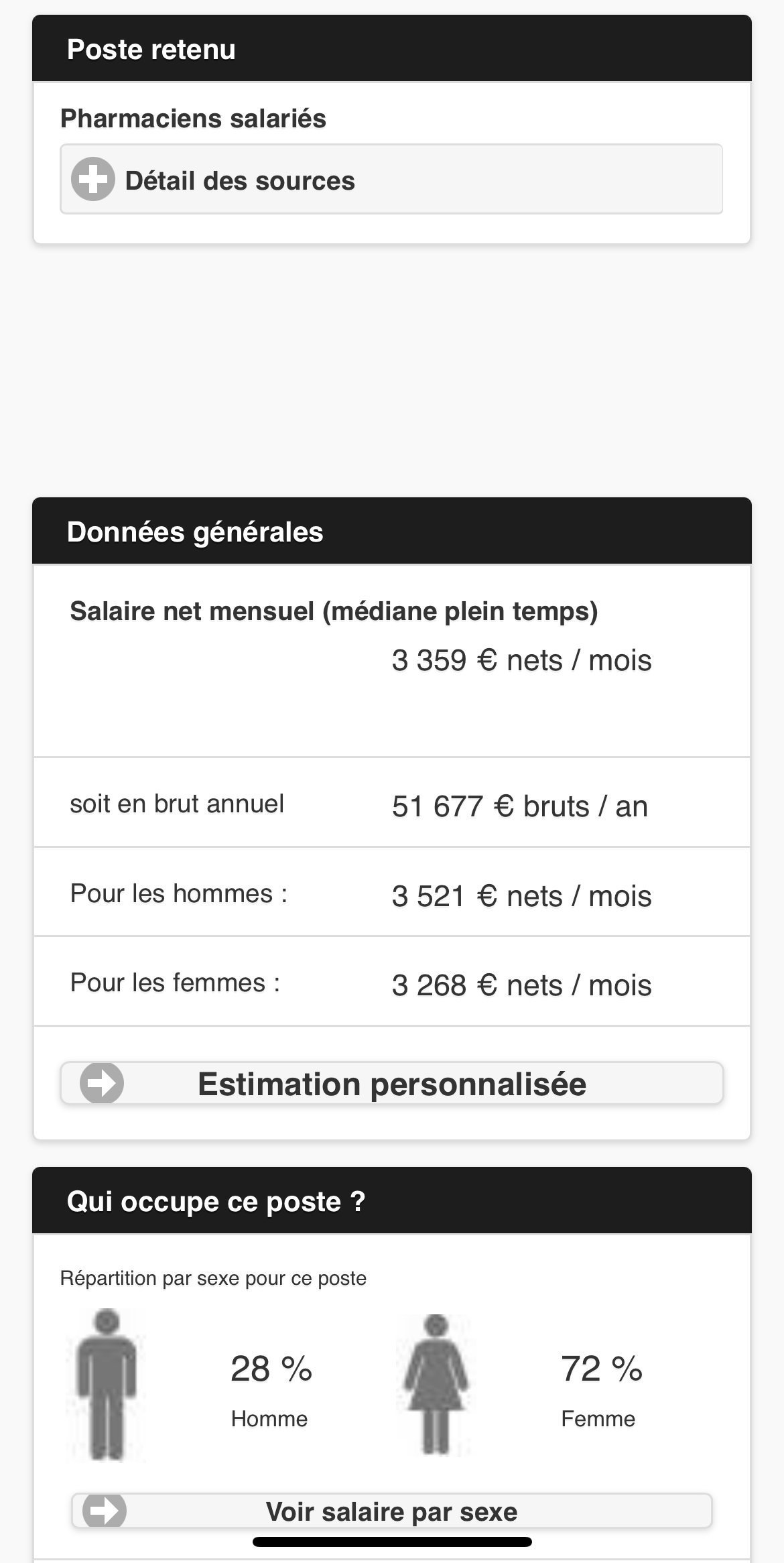The height and width of the screenshot is (1563, 784).
Task: Expand the Détail des sources section
Action: point(391,180)
